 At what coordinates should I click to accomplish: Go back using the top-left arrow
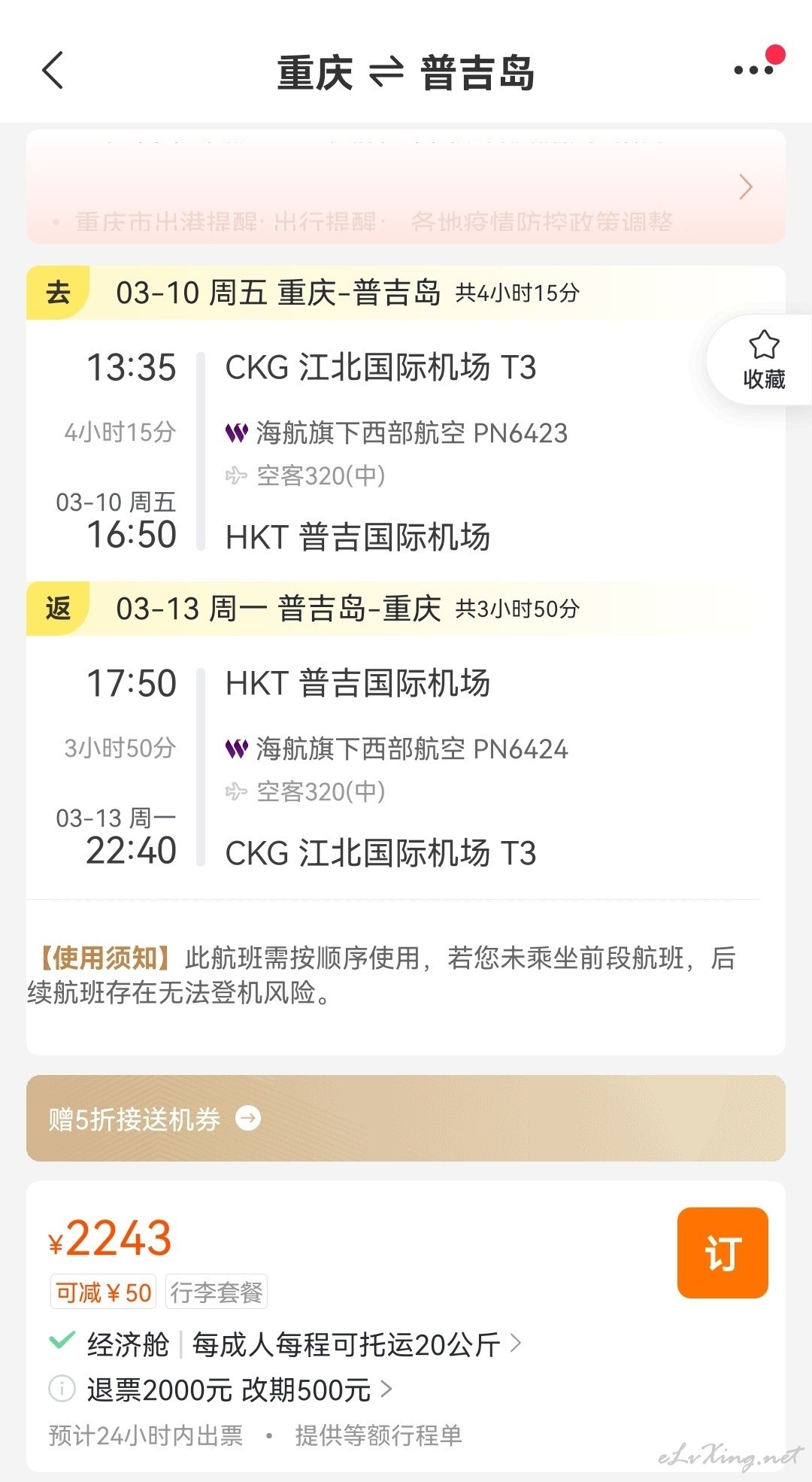[x=53, y=71]
